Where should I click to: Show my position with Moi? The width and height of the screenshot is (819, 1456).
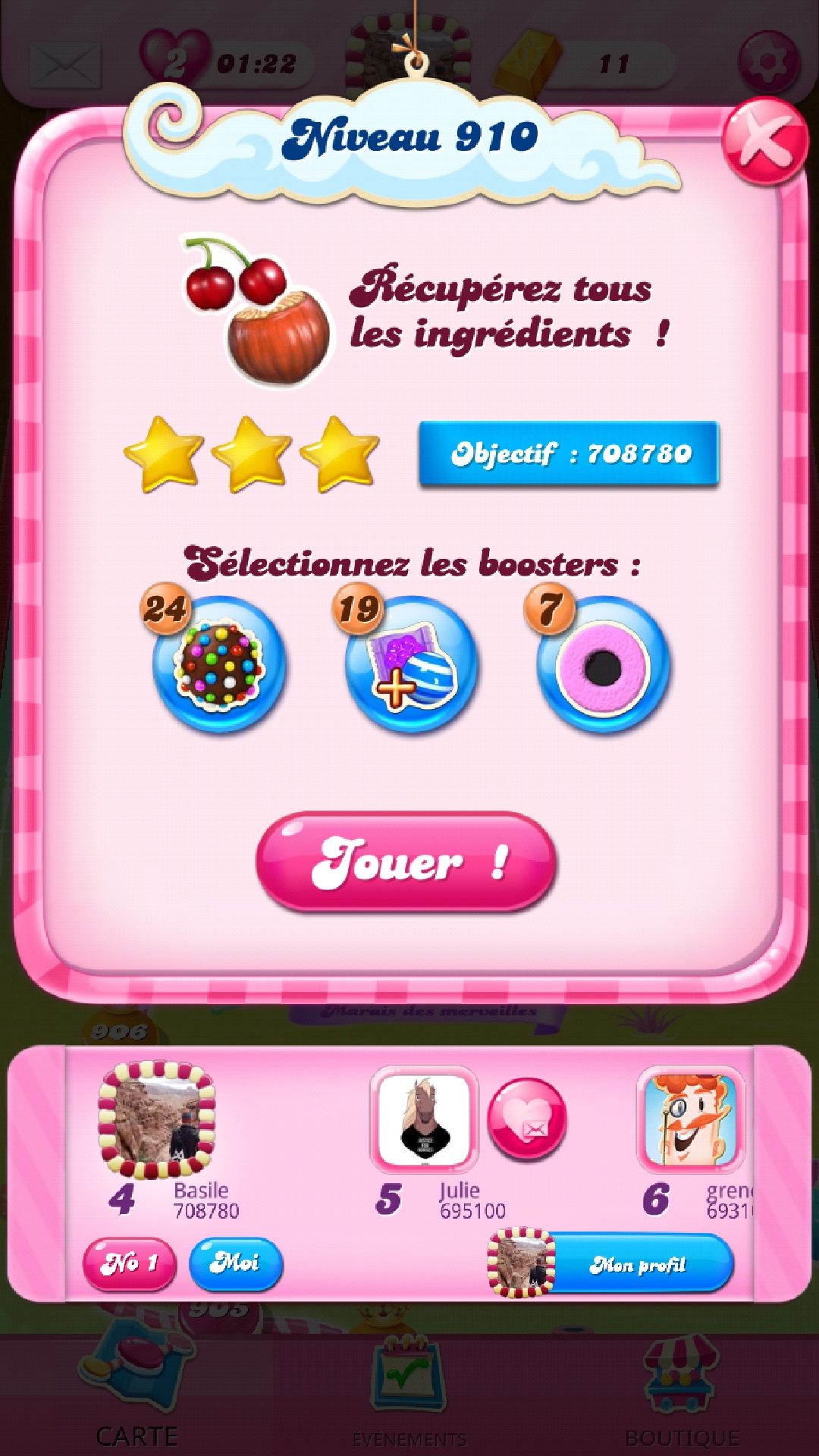[x=235, y=1263]
